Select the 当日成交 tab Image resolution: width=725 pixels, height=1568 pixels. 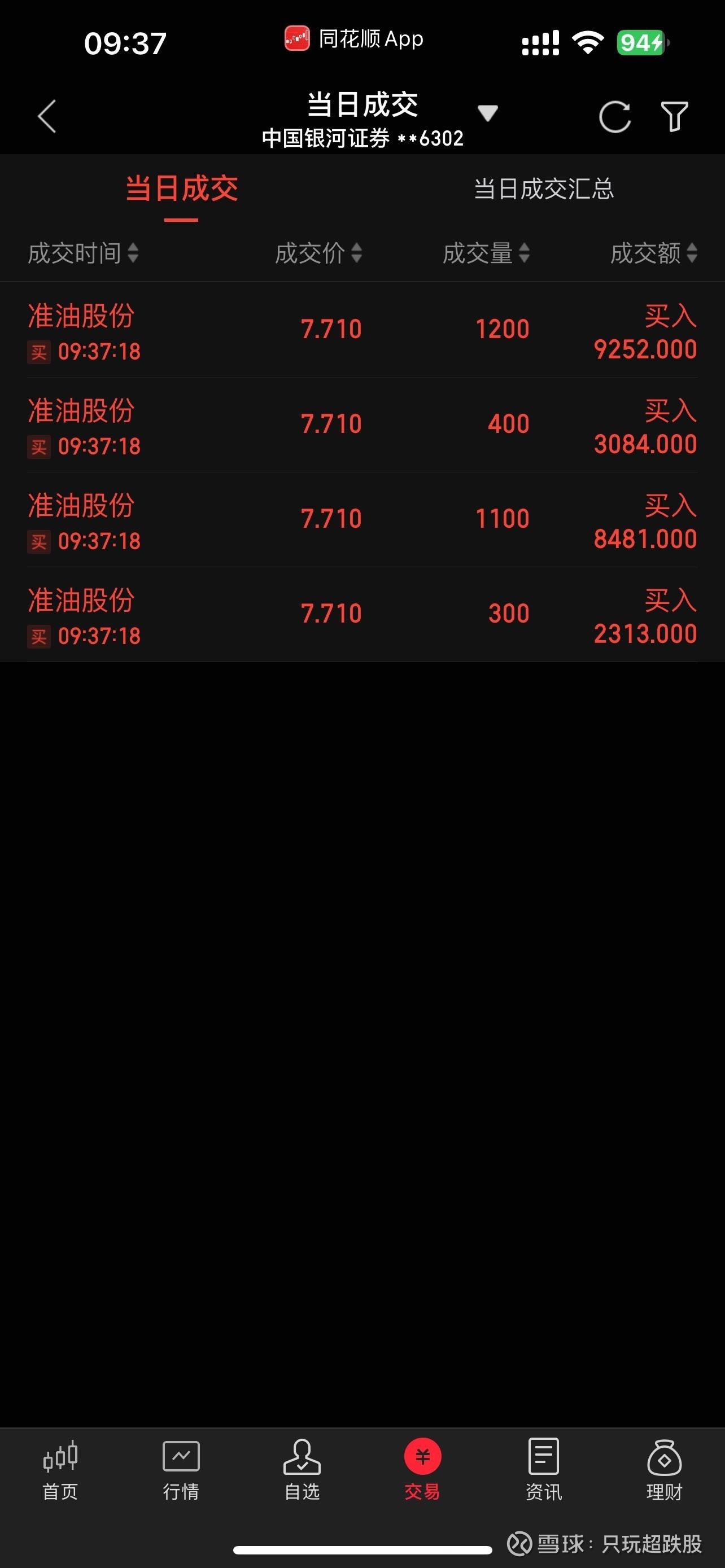(181, 189)
